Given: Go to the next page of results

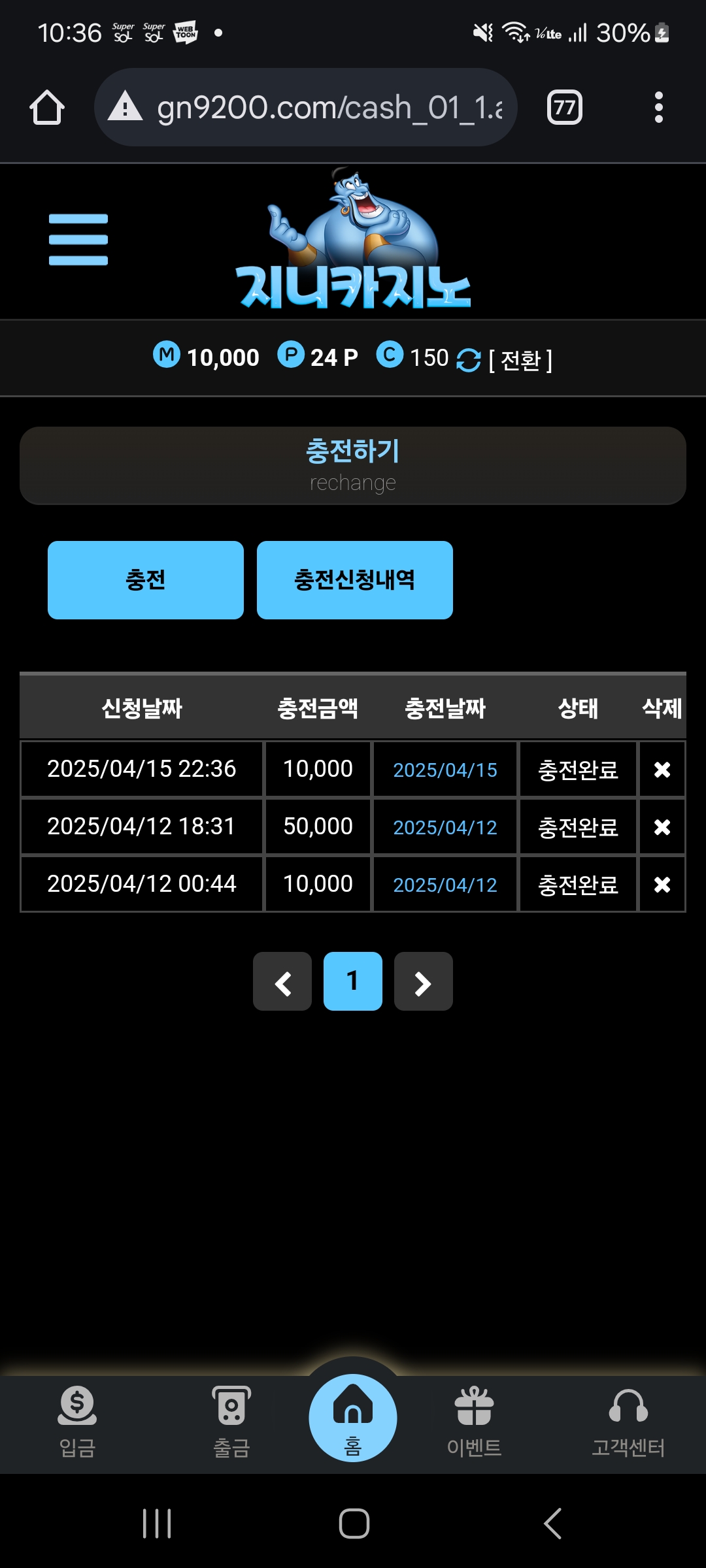Looking at the screenshot, I should click(x=423, y=981).
